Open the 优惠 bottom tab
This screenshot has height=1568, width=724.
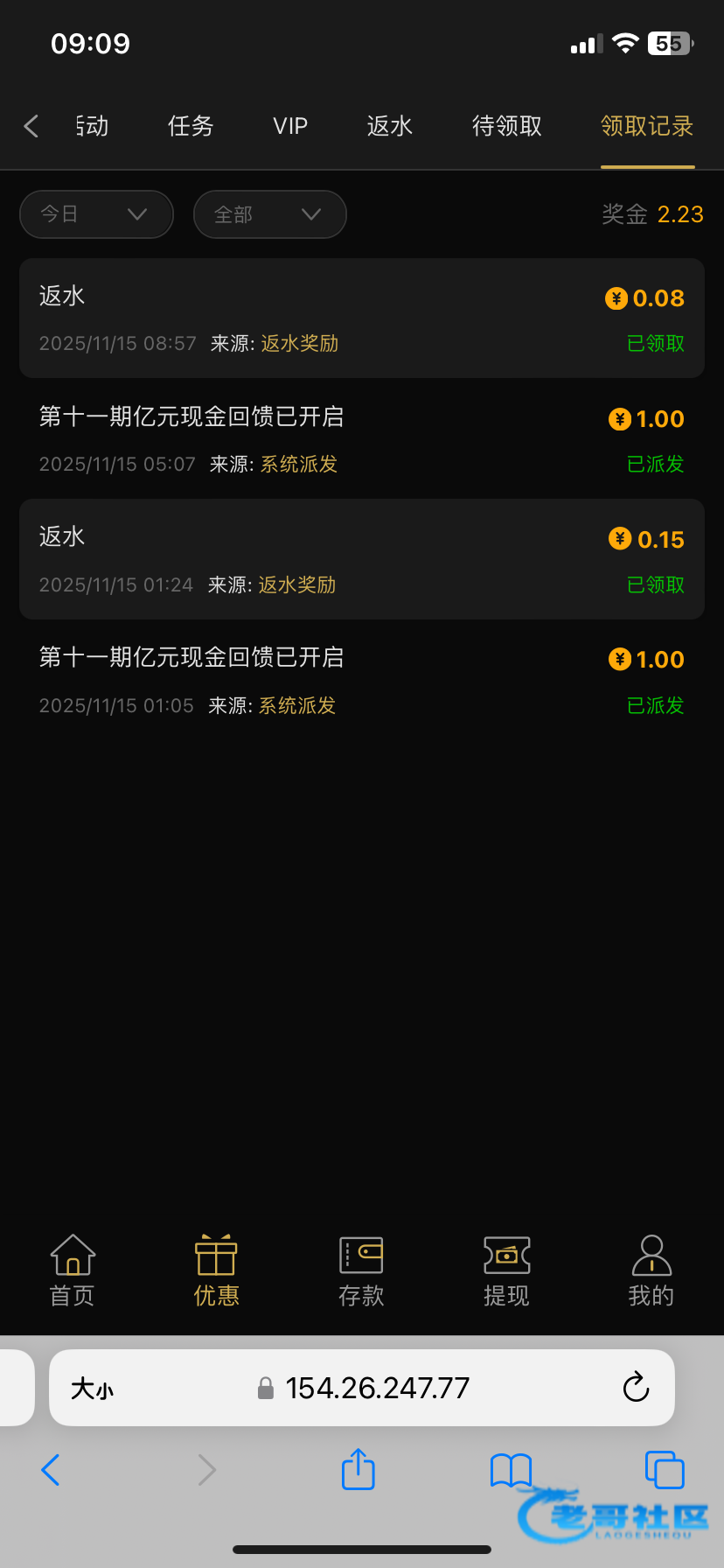[x=217, y=1270]
